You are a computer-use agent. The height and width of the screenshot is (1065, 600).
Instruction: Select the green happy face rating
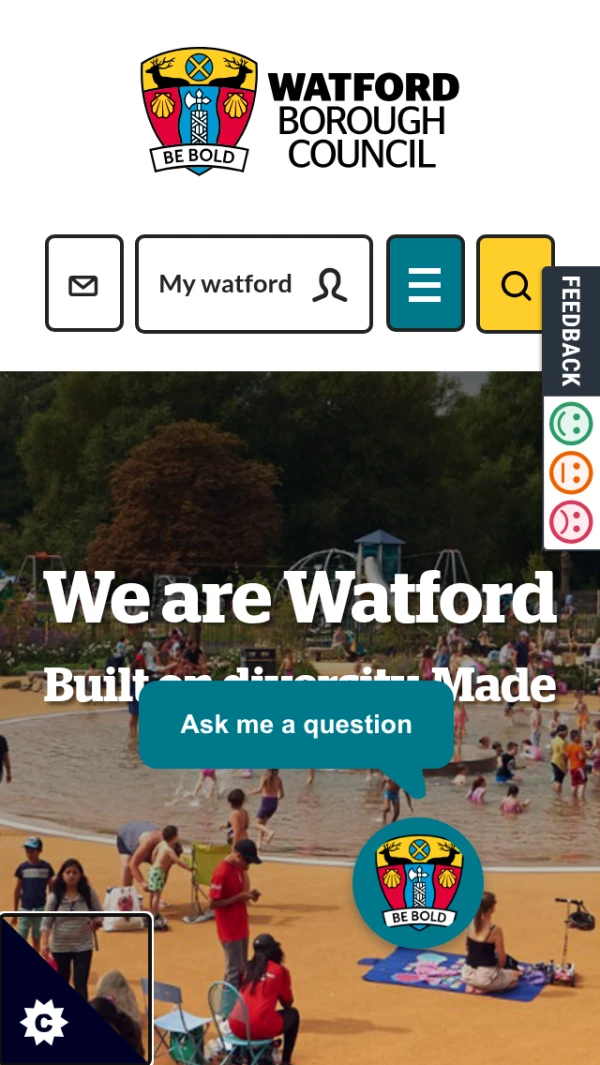click(571, 423)
